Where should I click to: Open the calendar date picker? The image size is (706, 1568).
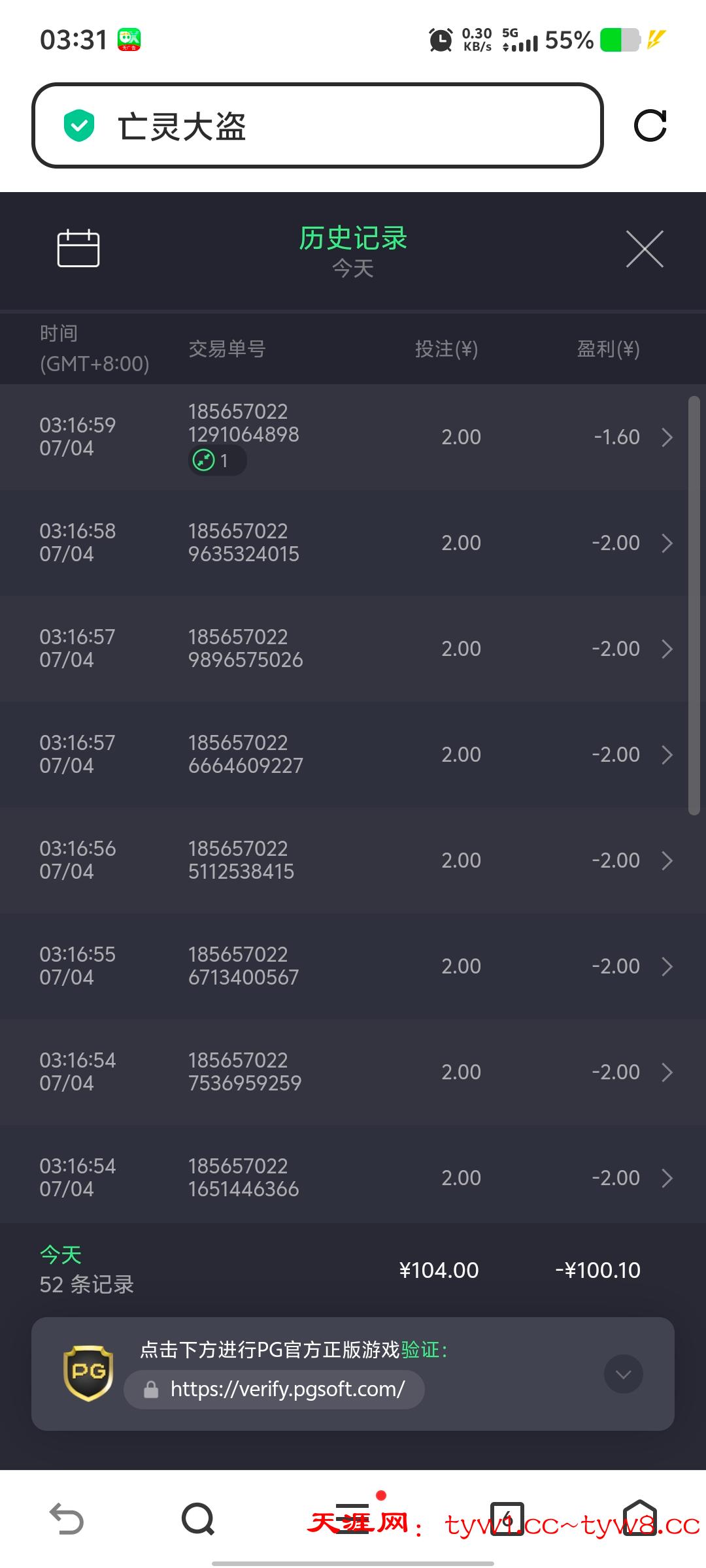pos(78,248)
